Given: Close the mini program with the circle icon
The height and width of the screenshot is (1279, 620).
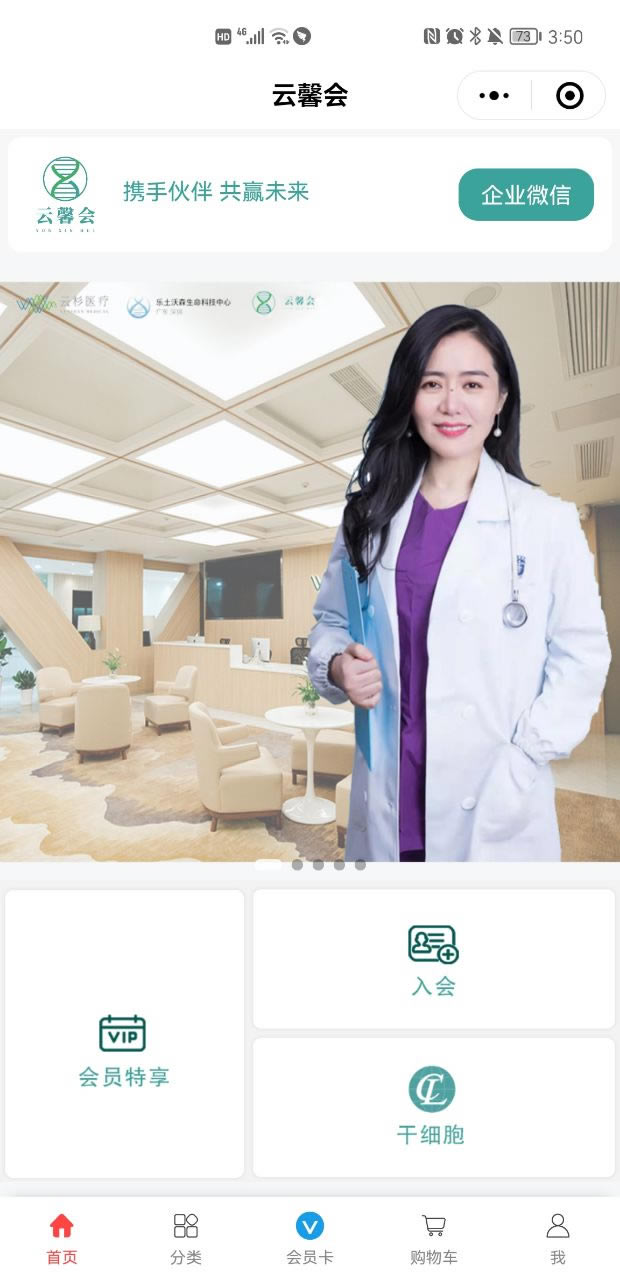Looking at the screenshot, I should pos(569,96).
